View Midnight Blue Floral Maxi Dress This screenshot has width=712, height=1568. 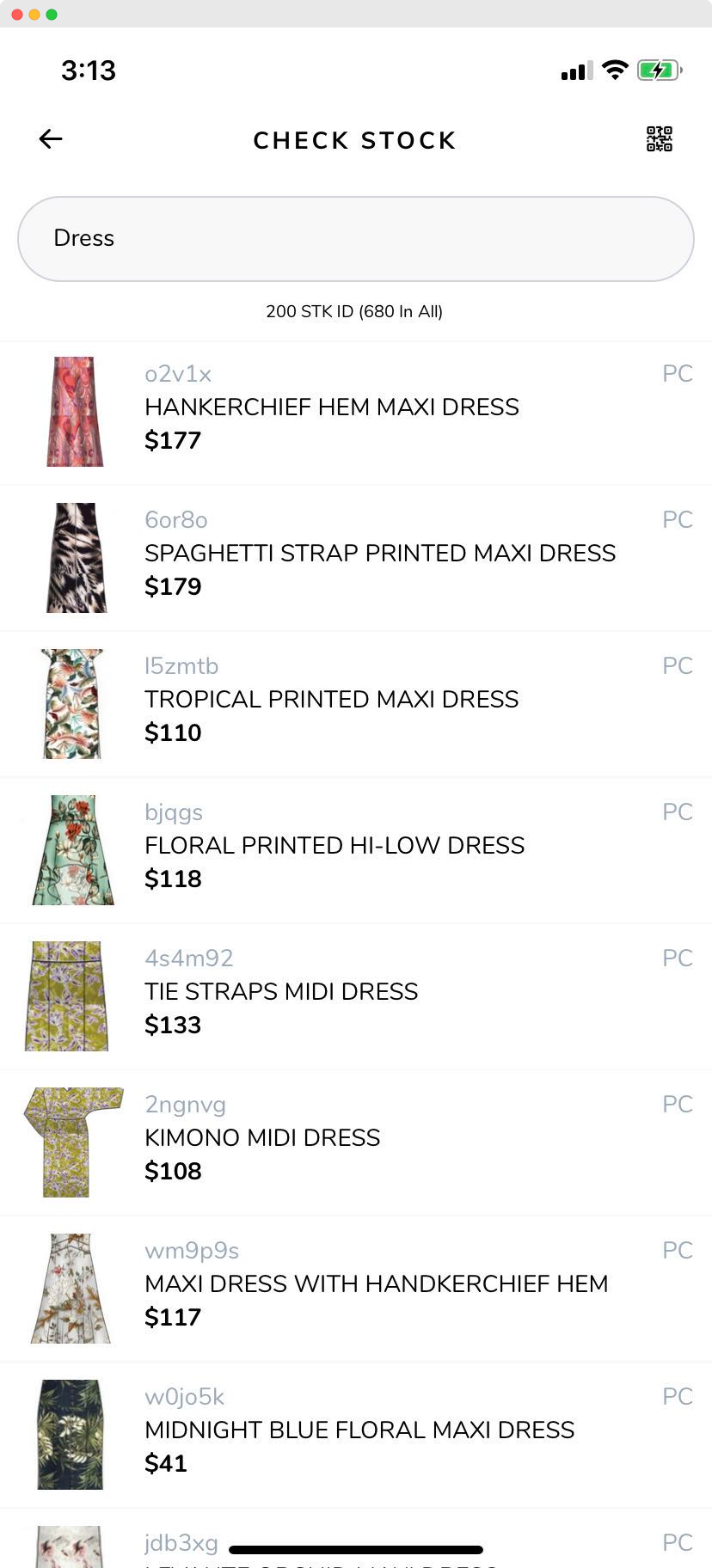tap(359, 1430)
